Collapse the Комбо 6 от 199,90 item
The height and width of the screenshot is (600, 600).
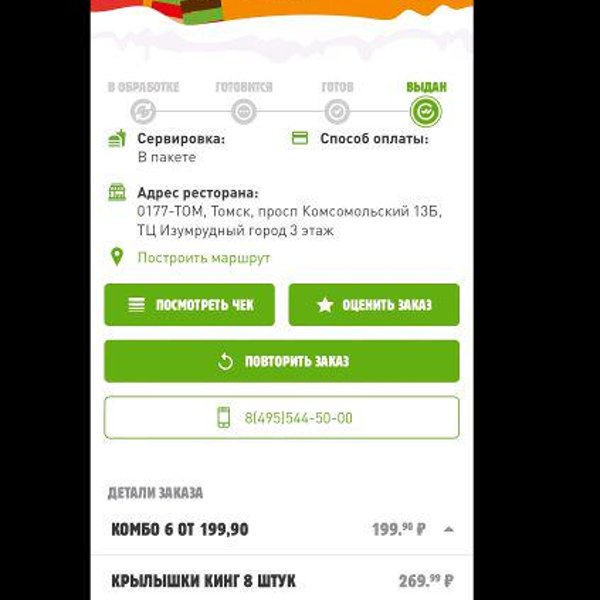447,530
